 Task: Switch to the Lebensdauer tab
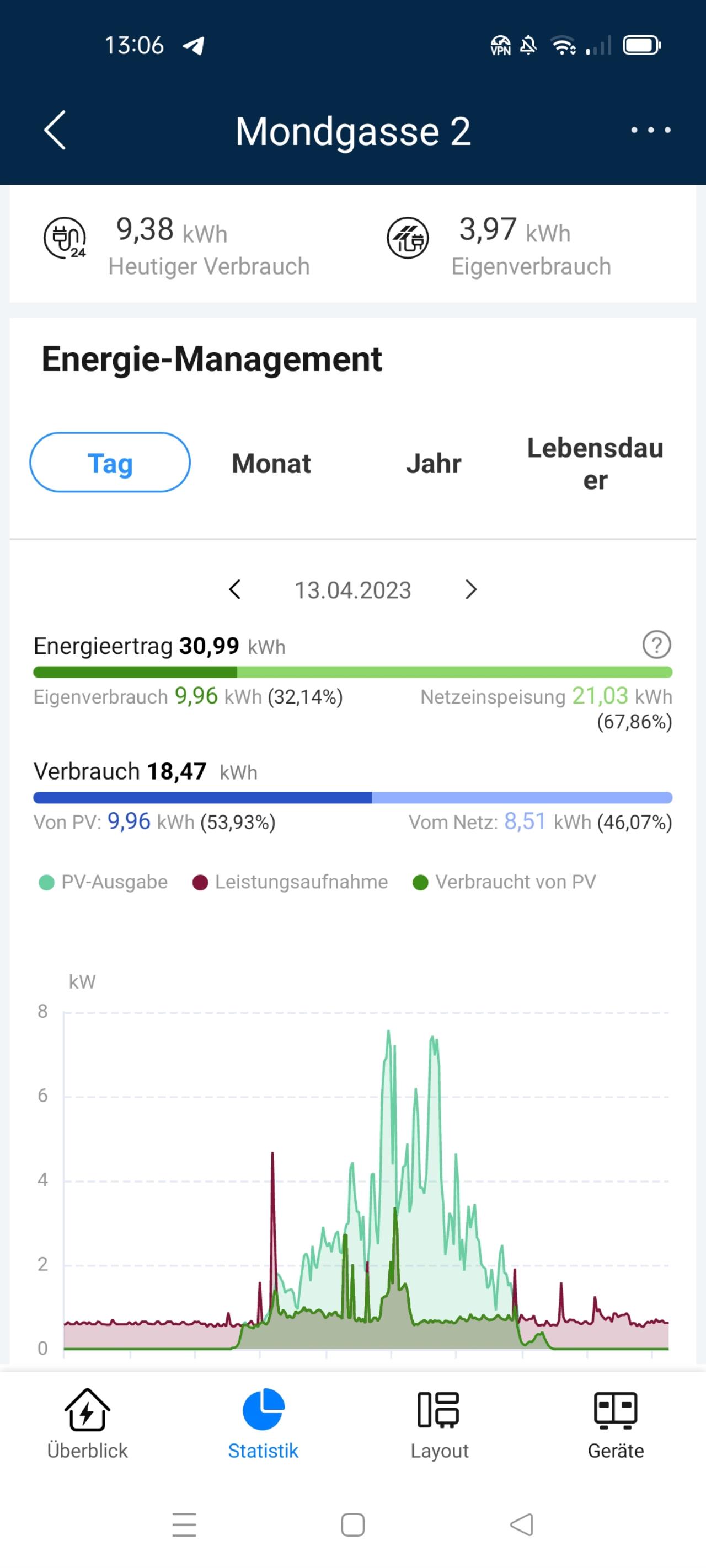[595, 464]
